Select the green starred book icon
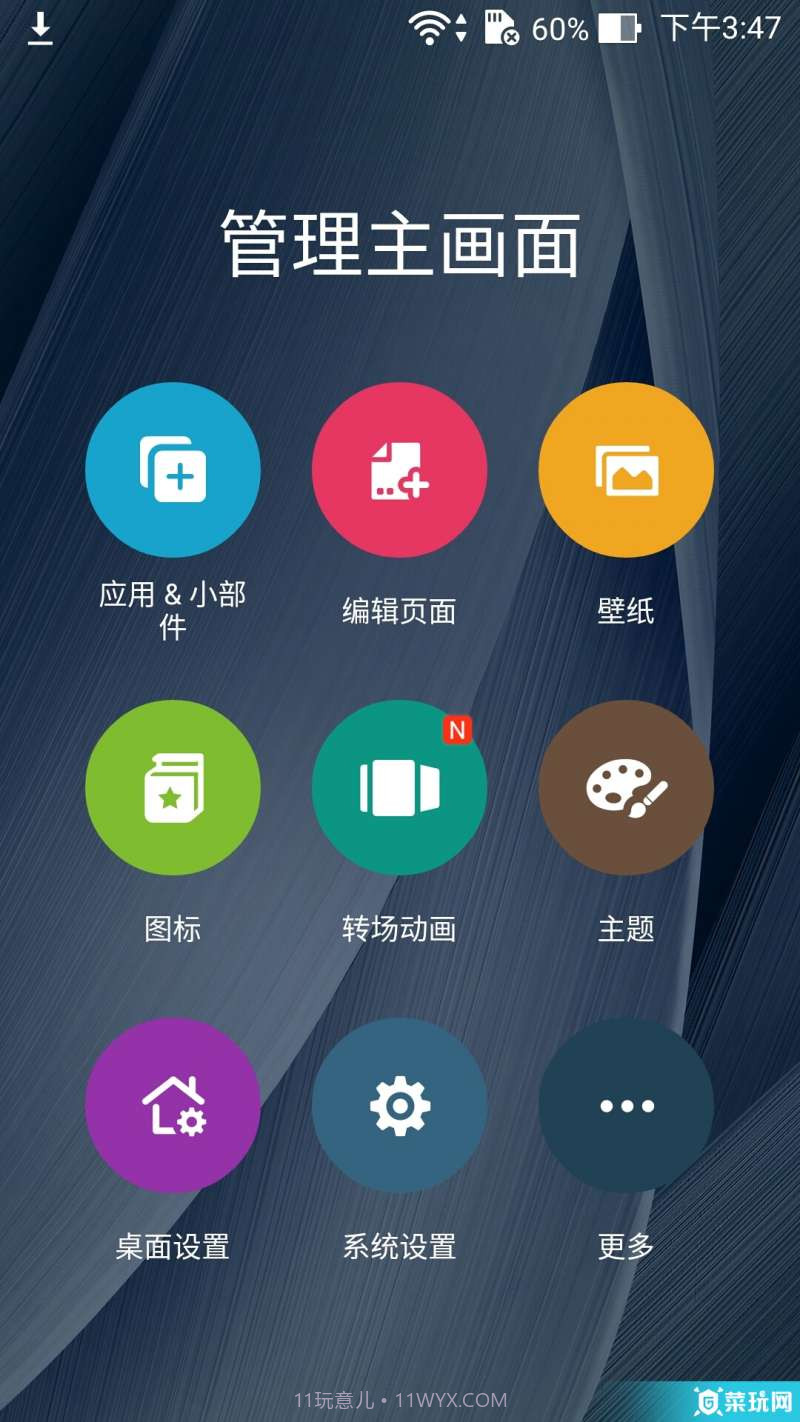 point(173,788)
